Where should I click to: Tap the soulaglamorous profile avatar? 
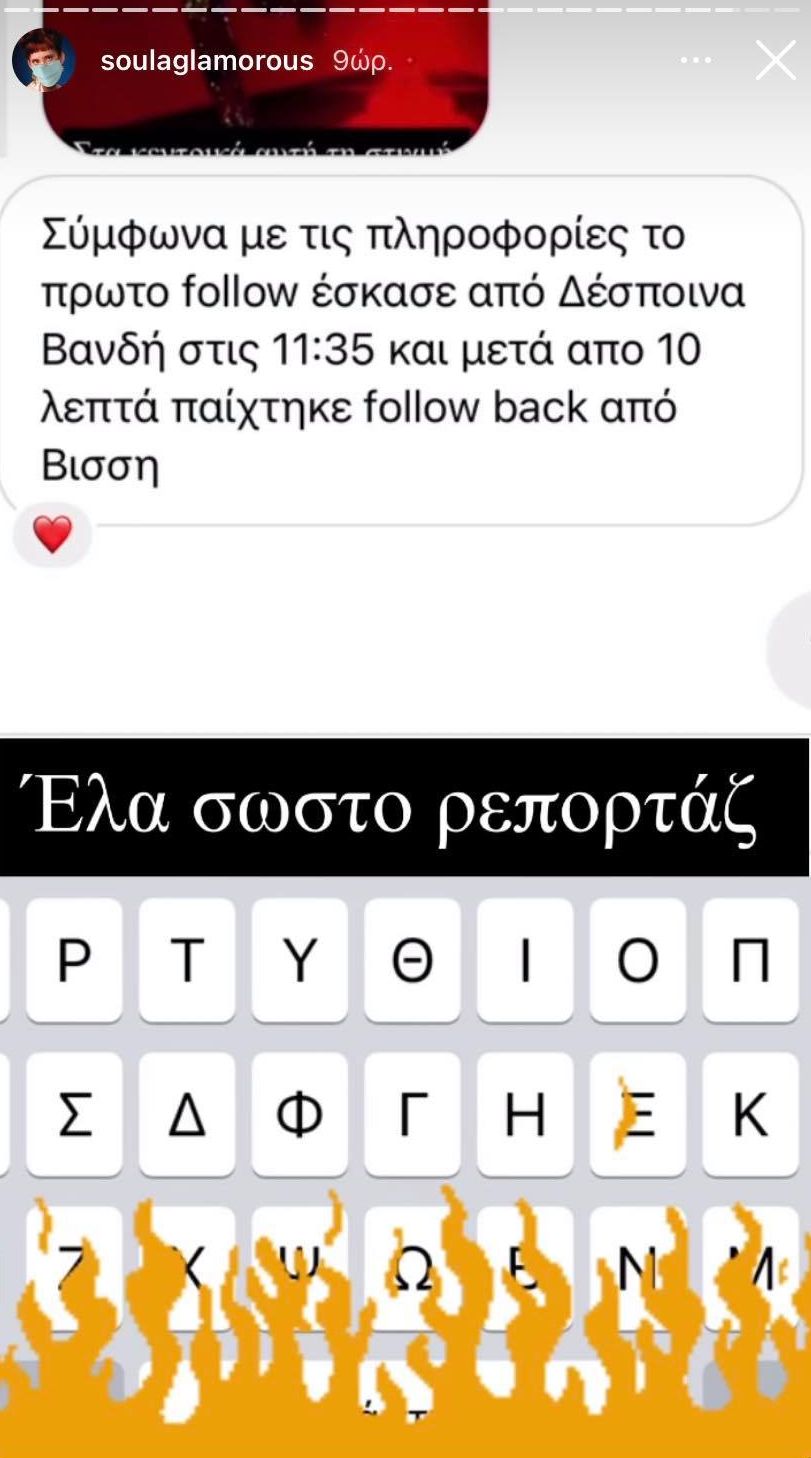[43, 60]
